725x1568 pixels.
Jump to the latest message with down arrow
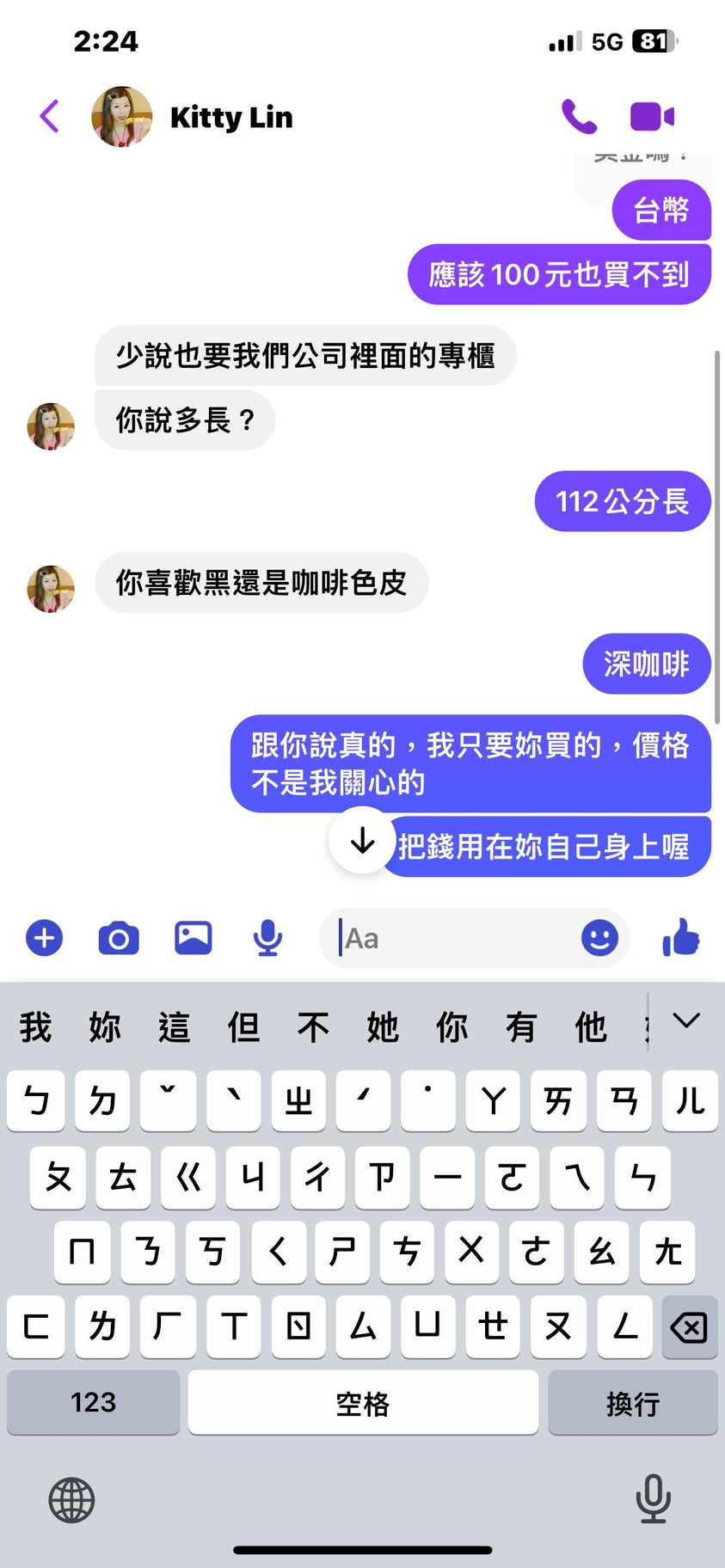pyautogui.click(x=362, y=840)
